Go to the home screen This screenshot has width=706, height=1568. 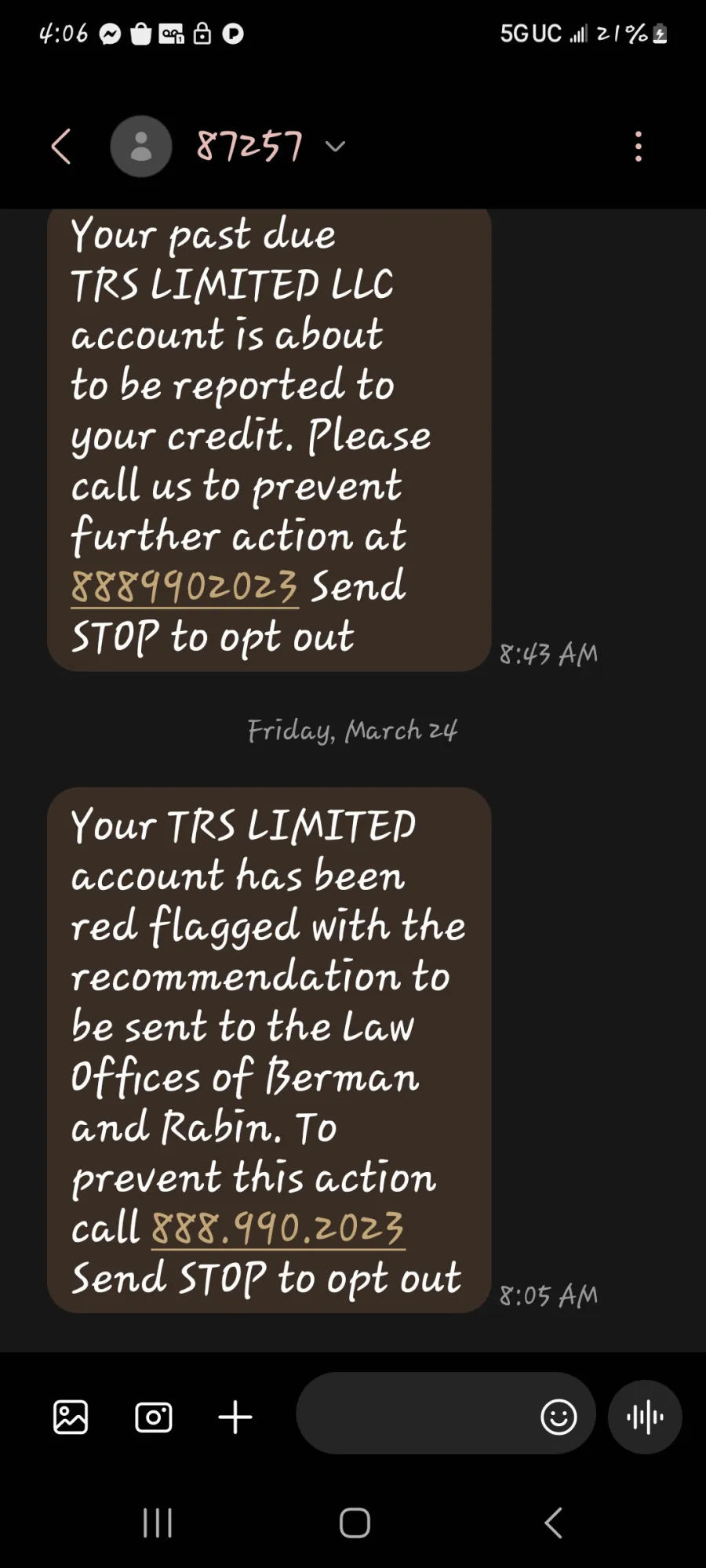tap(355, 1523)
